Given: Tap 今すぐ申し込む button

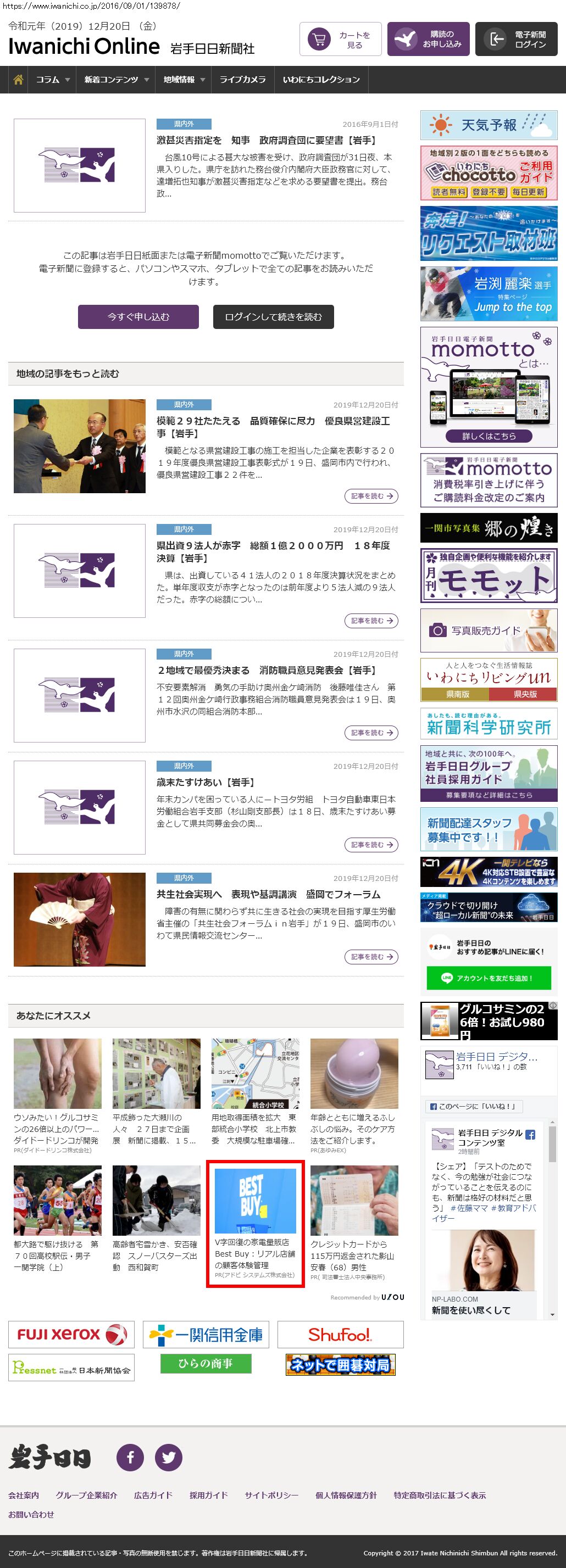Looking at the screenshot, I should point(138,316).
